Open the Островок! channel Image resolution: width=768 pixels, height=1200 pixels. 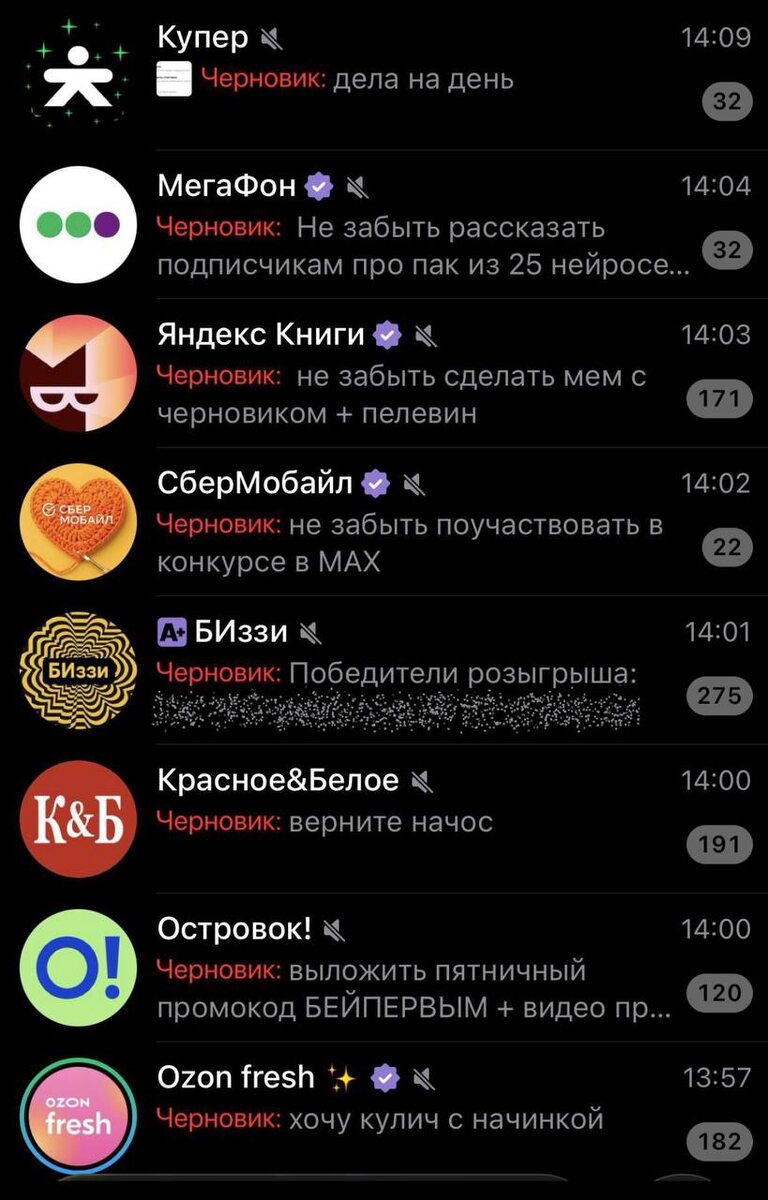(400, 967)
